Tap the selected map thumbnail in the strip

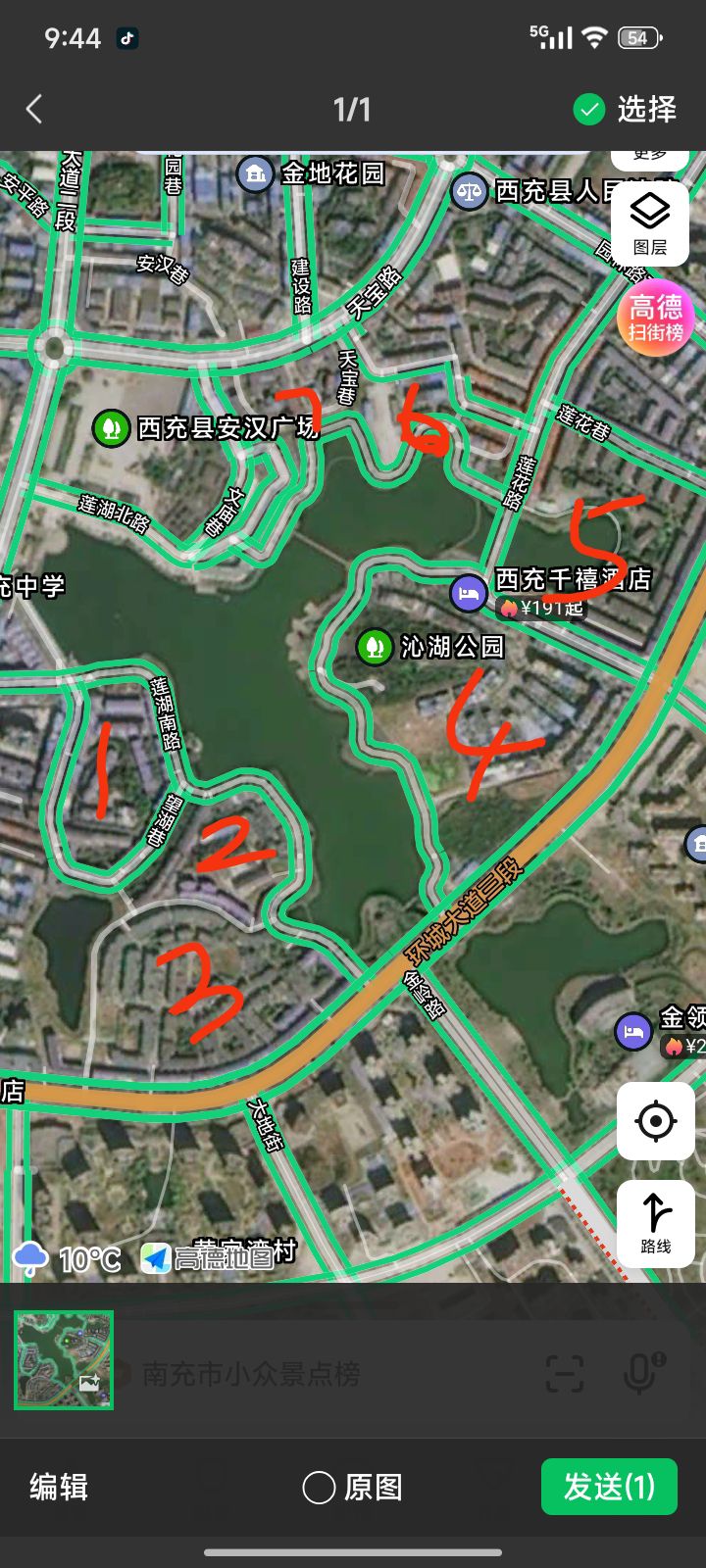(64, 1360)
